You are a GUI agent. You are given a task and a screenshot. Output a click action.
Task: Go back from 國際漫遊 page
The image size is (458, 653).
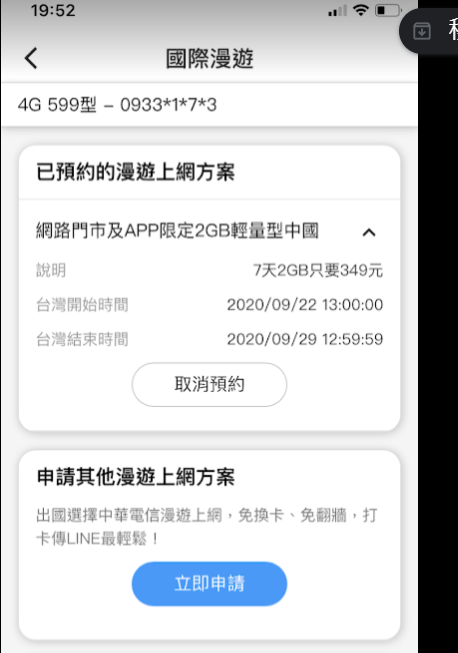[x=31, y=58]
